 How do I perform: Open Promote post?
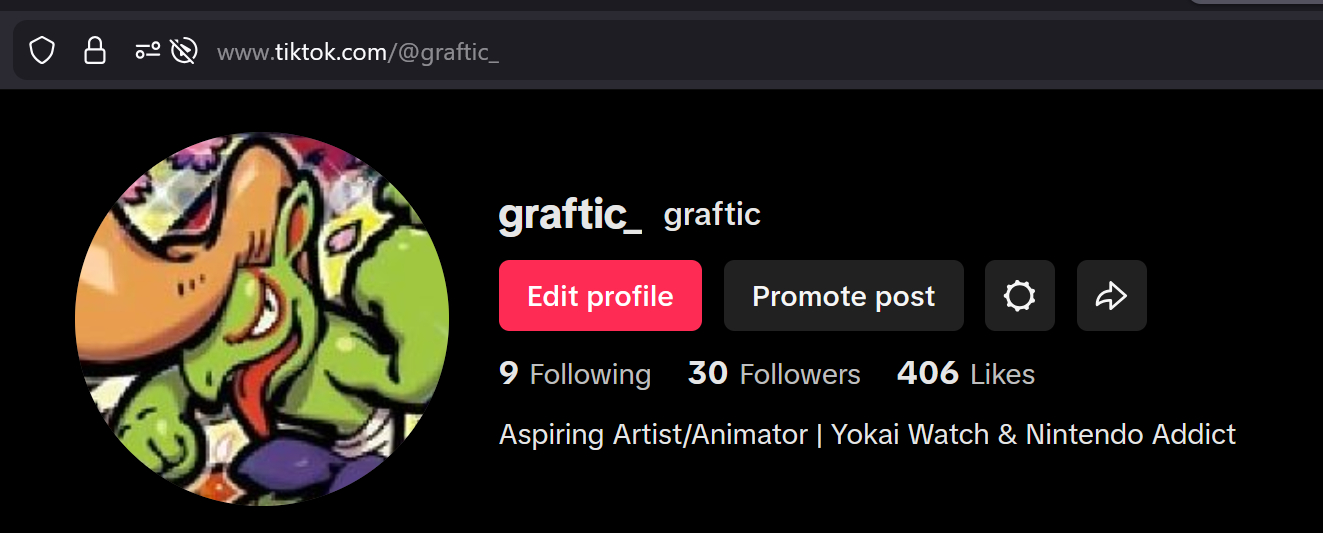tap(843, 296)
